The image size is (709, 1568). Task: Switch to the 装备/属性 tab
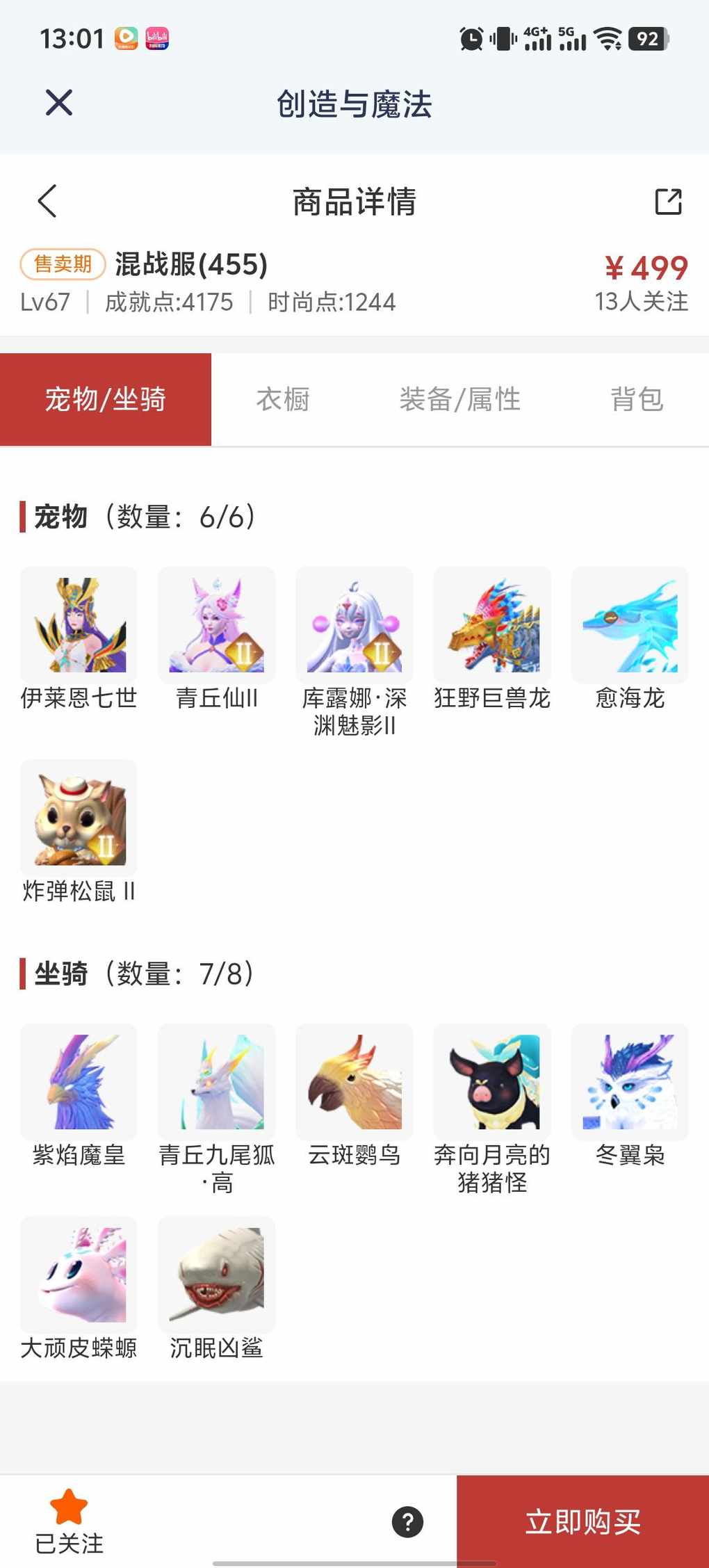click(x=459, y=399)
